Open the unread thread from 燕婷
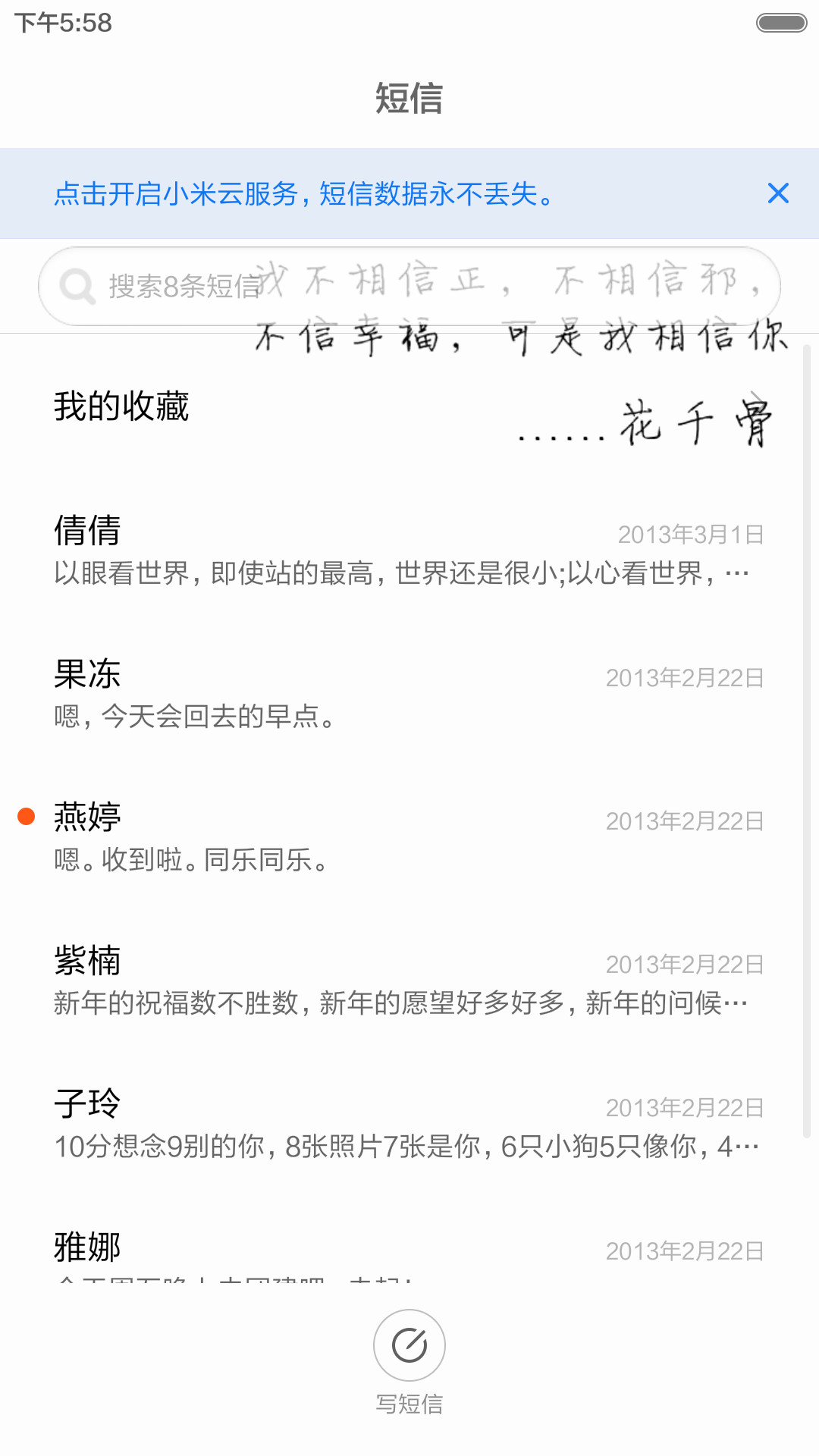The width and height of the screenshot is (819, 1456). (x=409, y=836)
